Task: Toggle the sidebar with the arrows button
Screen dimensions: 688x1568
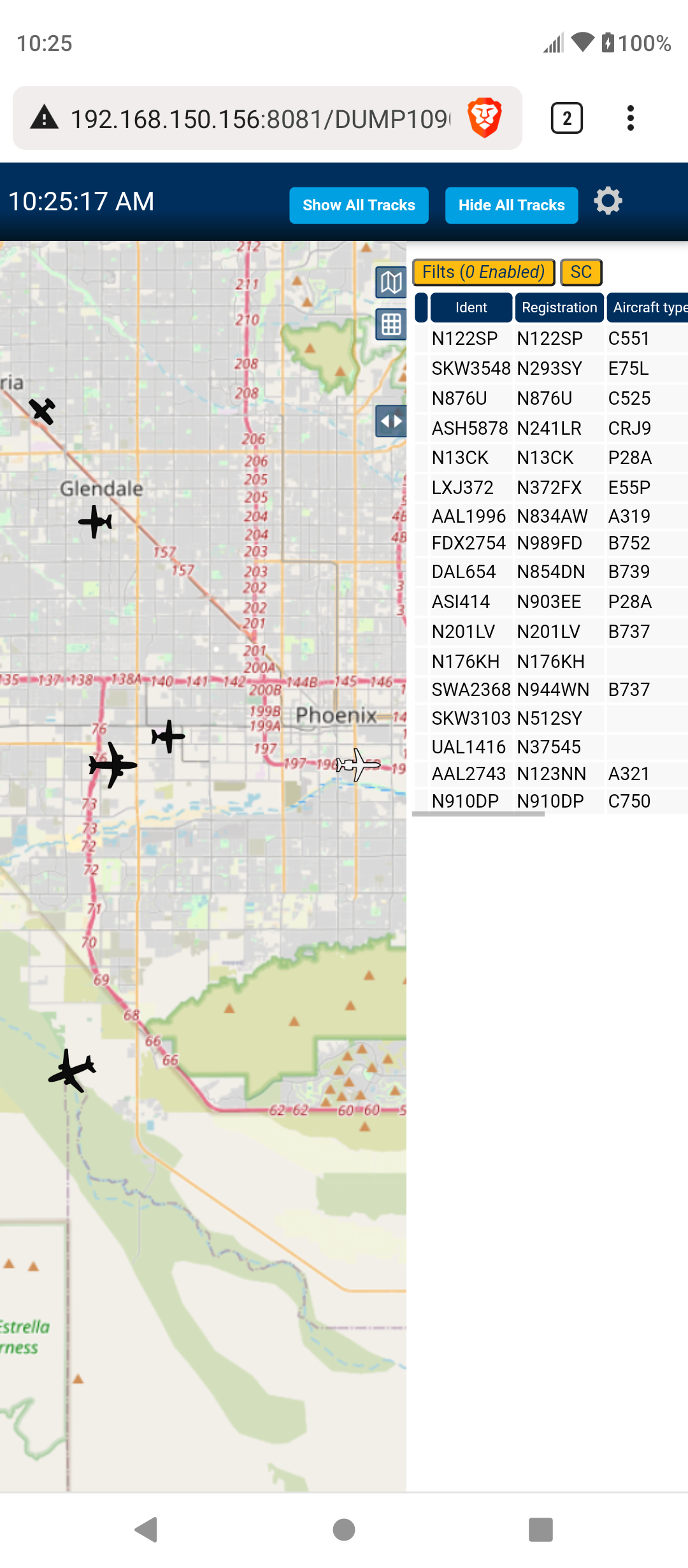Action: click(391, 421)
